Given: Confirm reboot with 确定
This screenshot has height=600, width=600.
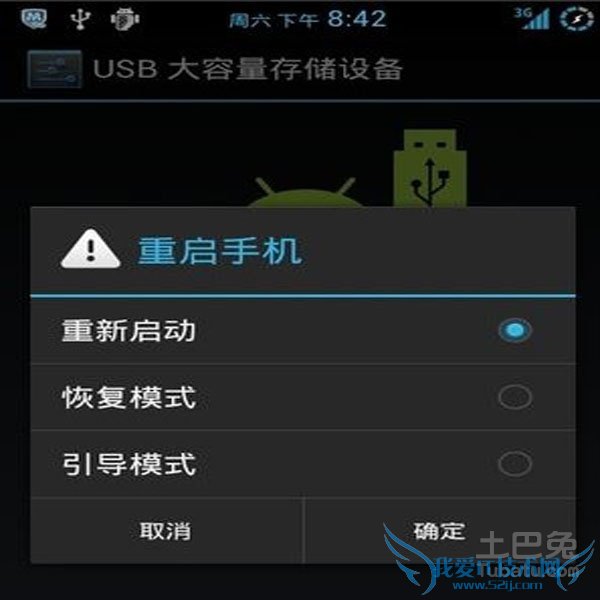Looking at the screenshot, I should (x=439, y=530).
